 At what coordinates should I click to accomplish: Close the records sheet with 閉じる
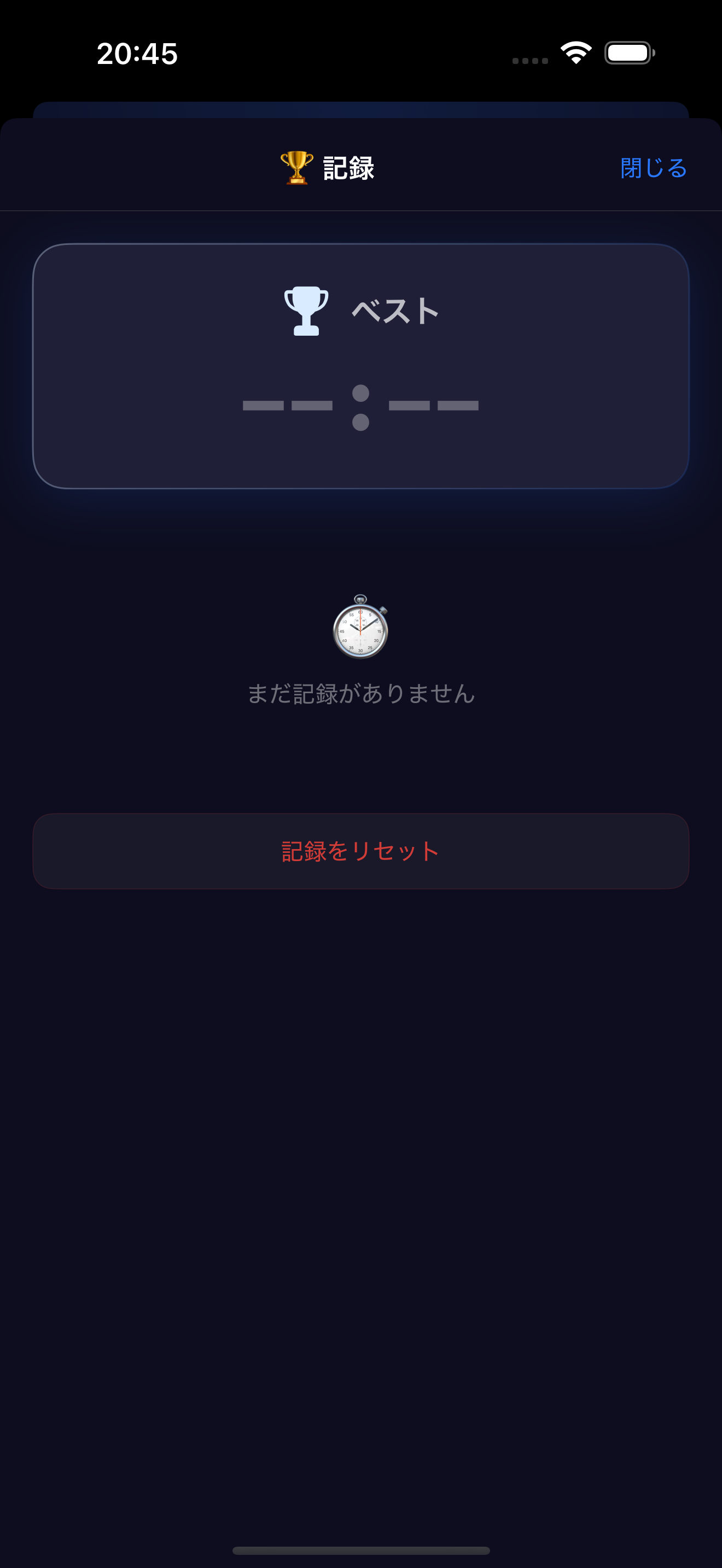pyautogui.click(x=653, y=168)
